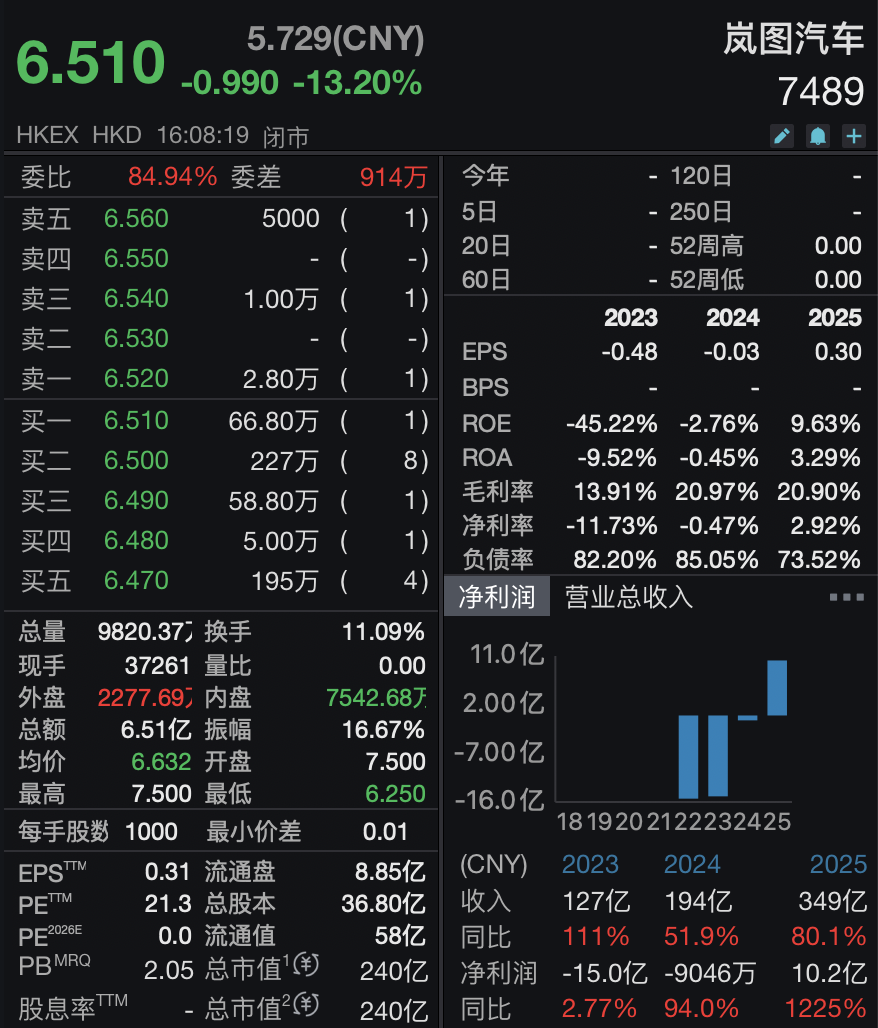This screenshot has width=878, height=1028.
Task: Add stock to watchlist with plus icon
Action: coord(853,136)
